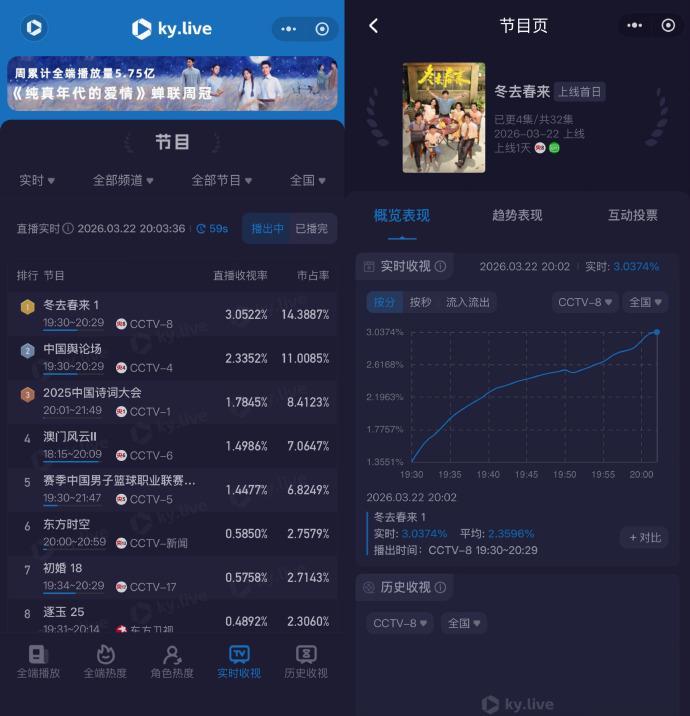Image resolution: width=690 pixels, height=716 pixels.
Task: Open the 历史收视 bottom tab
Action: (306, 662)
